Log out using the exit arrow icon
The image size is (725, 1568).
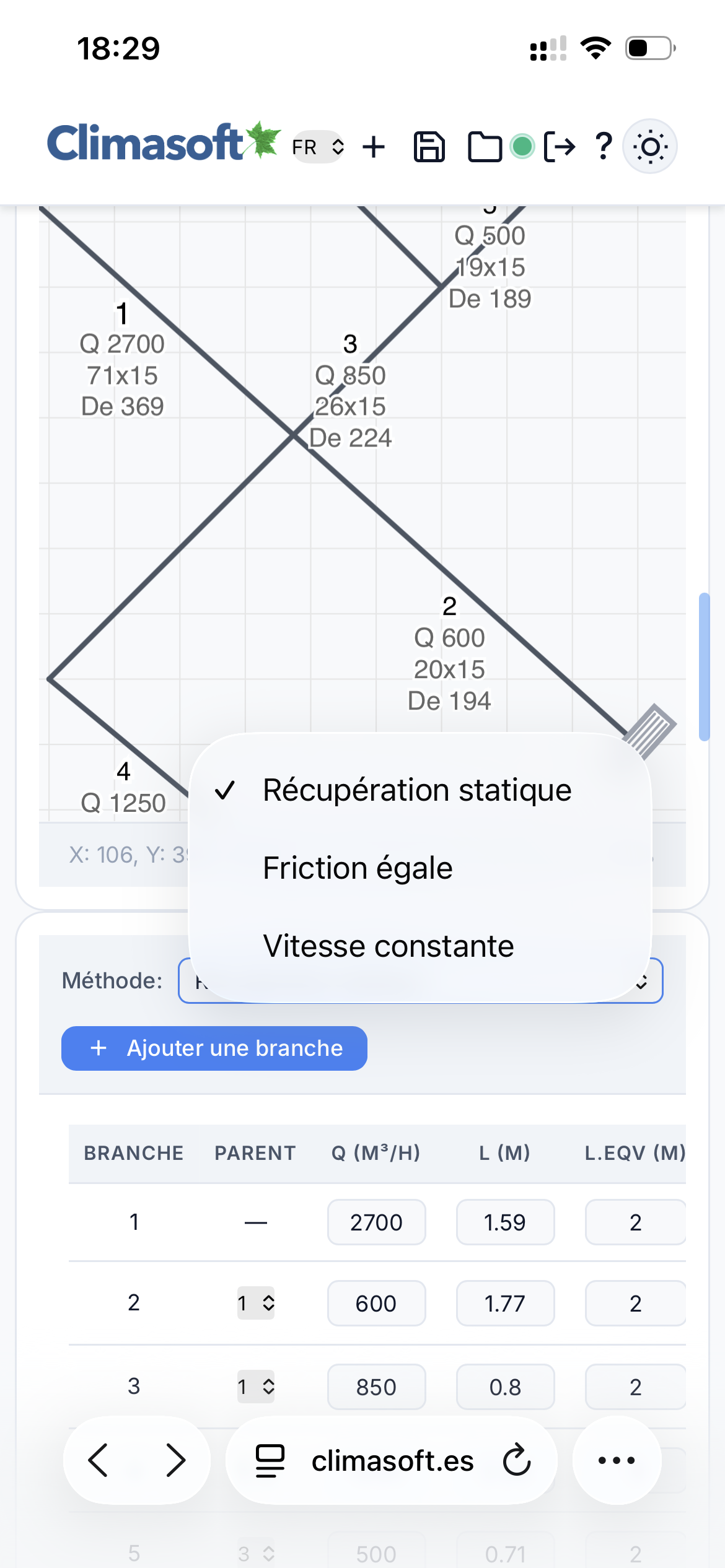tap(560, 147)
